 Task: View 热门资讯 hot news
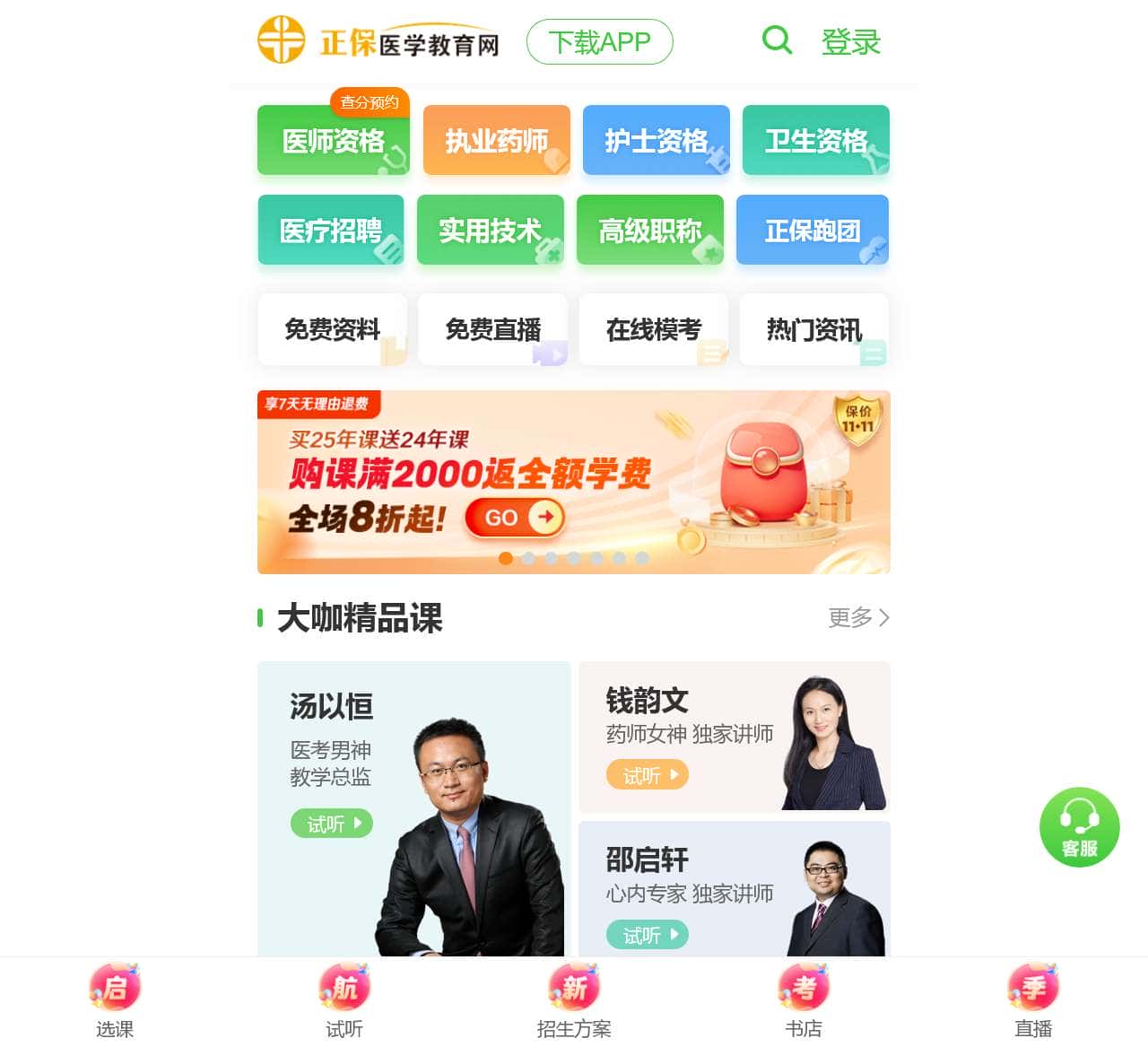813,329
